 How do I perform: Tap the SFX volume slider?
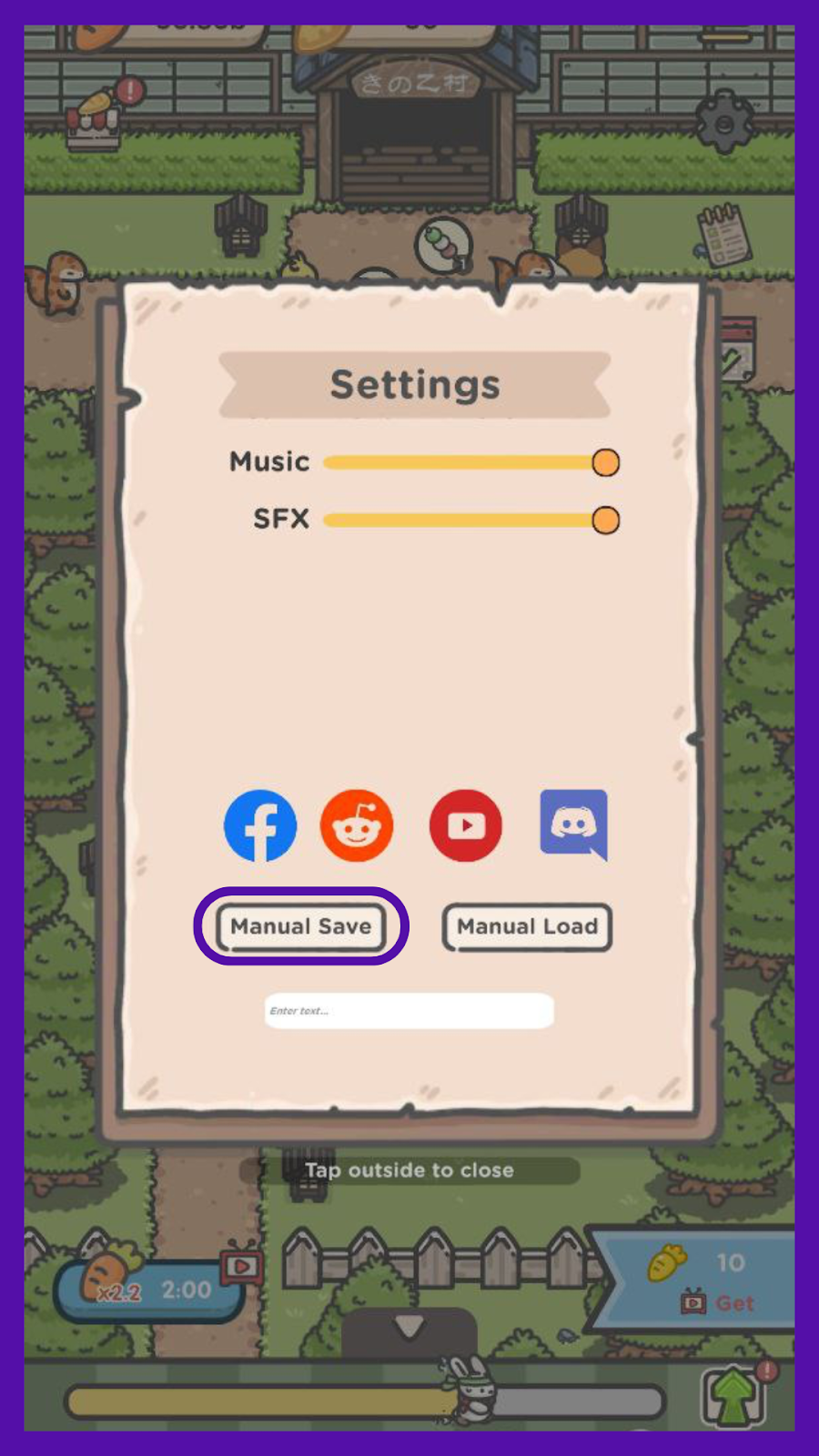click(x=464, y=520)
